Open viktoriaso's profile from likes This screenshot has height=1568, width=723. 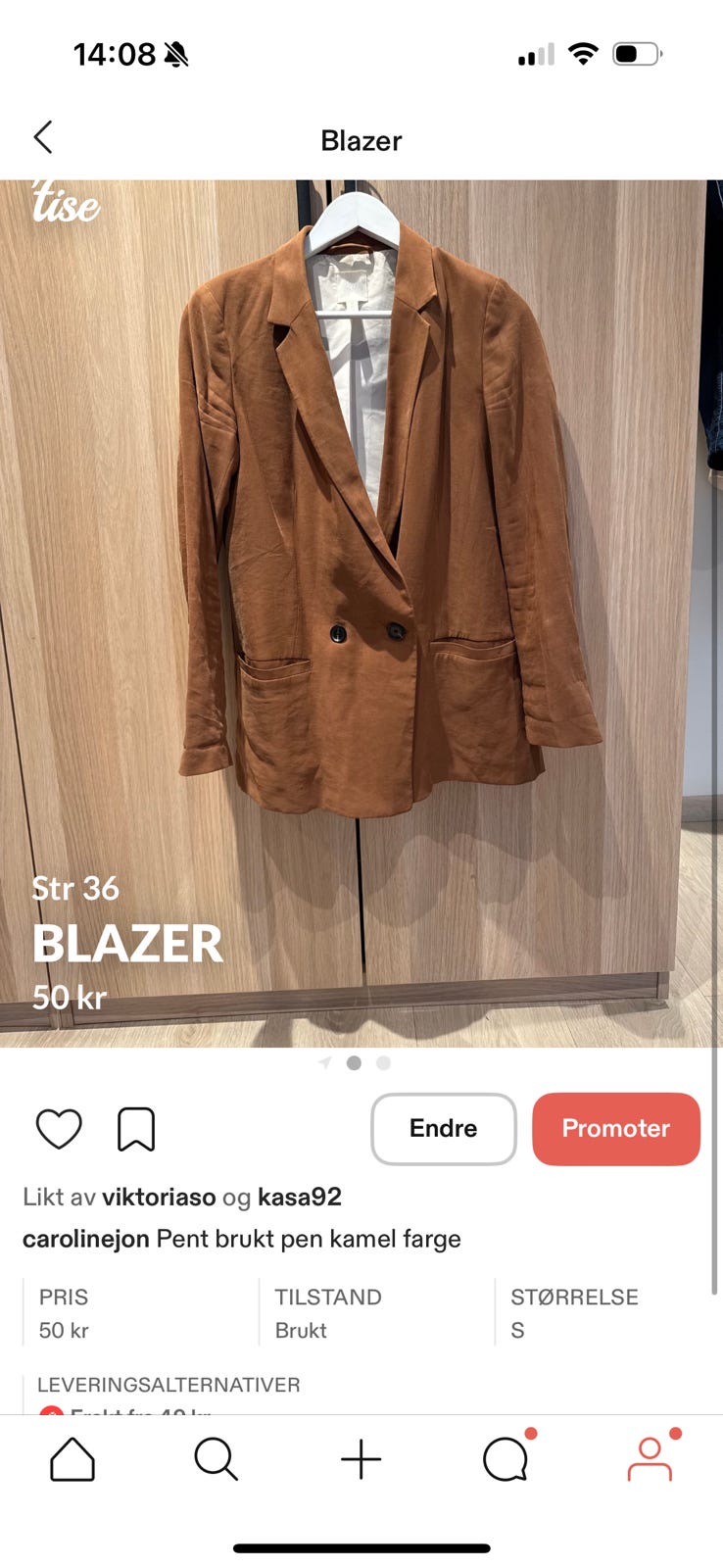[159, 1197]
